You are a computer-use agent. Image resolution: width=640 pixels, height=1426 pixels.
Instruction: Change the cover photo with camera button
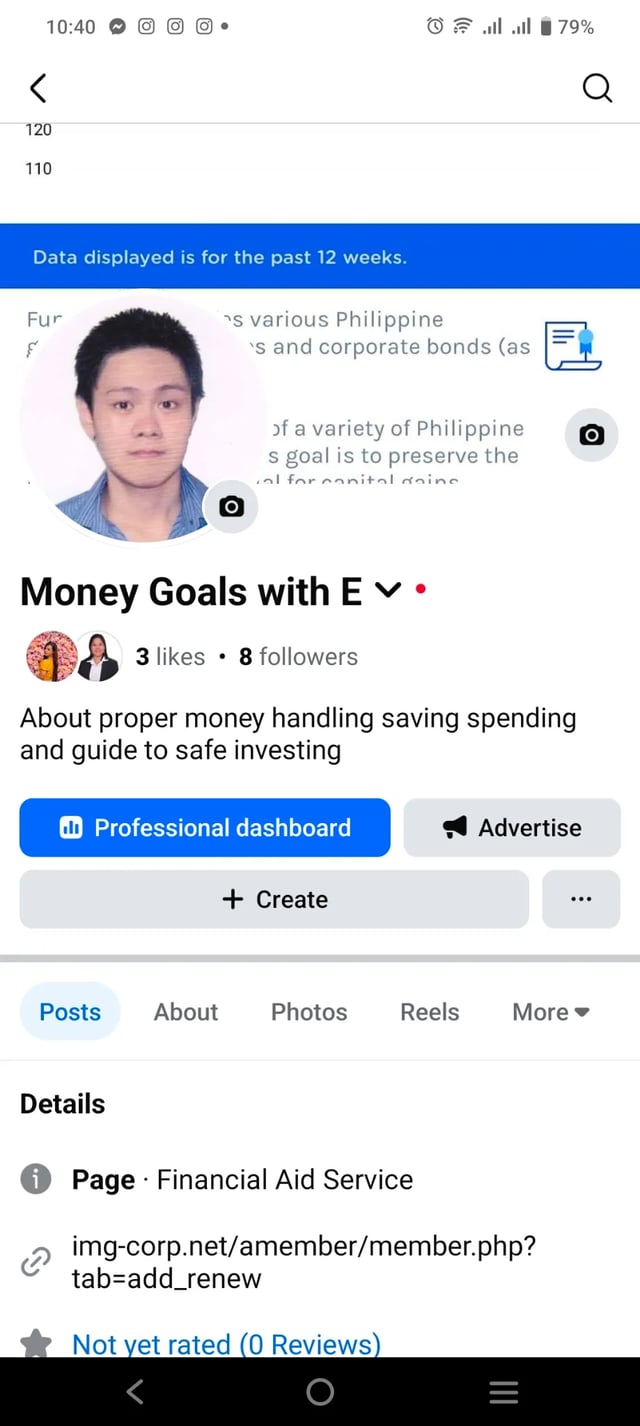tap(592, 435)
